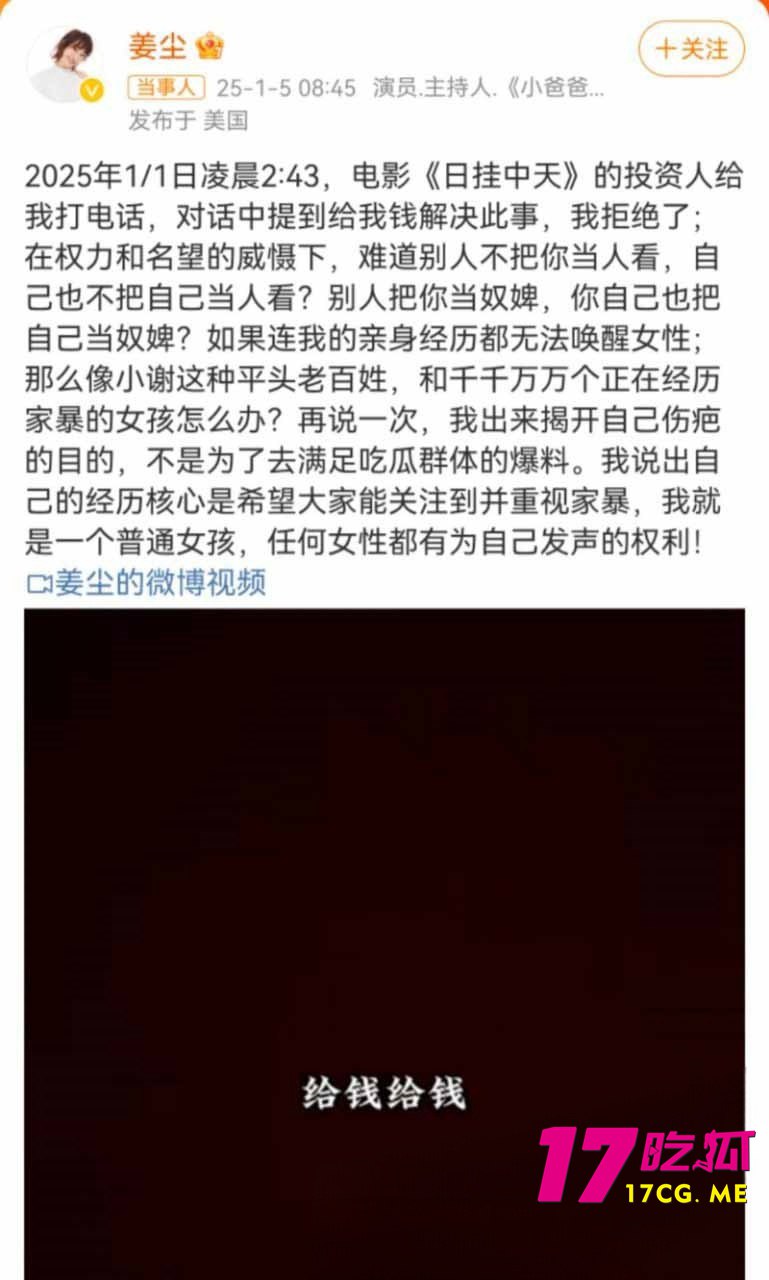Open the 姜尘的微博视频 link
This screenshot has width=769, height=1280.
coord(147,583)
